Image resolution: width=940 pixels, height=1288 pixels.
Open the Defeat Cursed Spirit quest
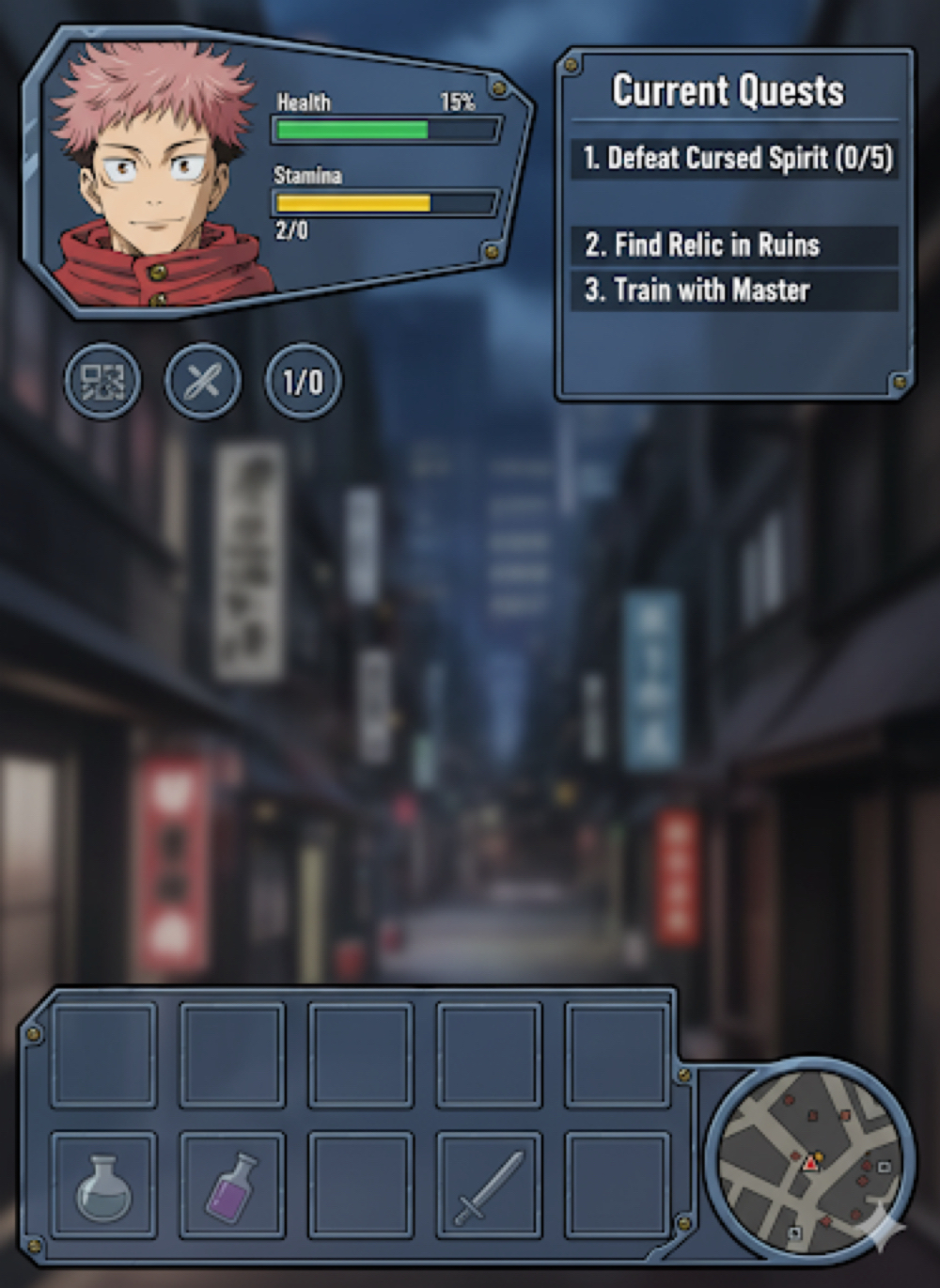pos(736,158)
